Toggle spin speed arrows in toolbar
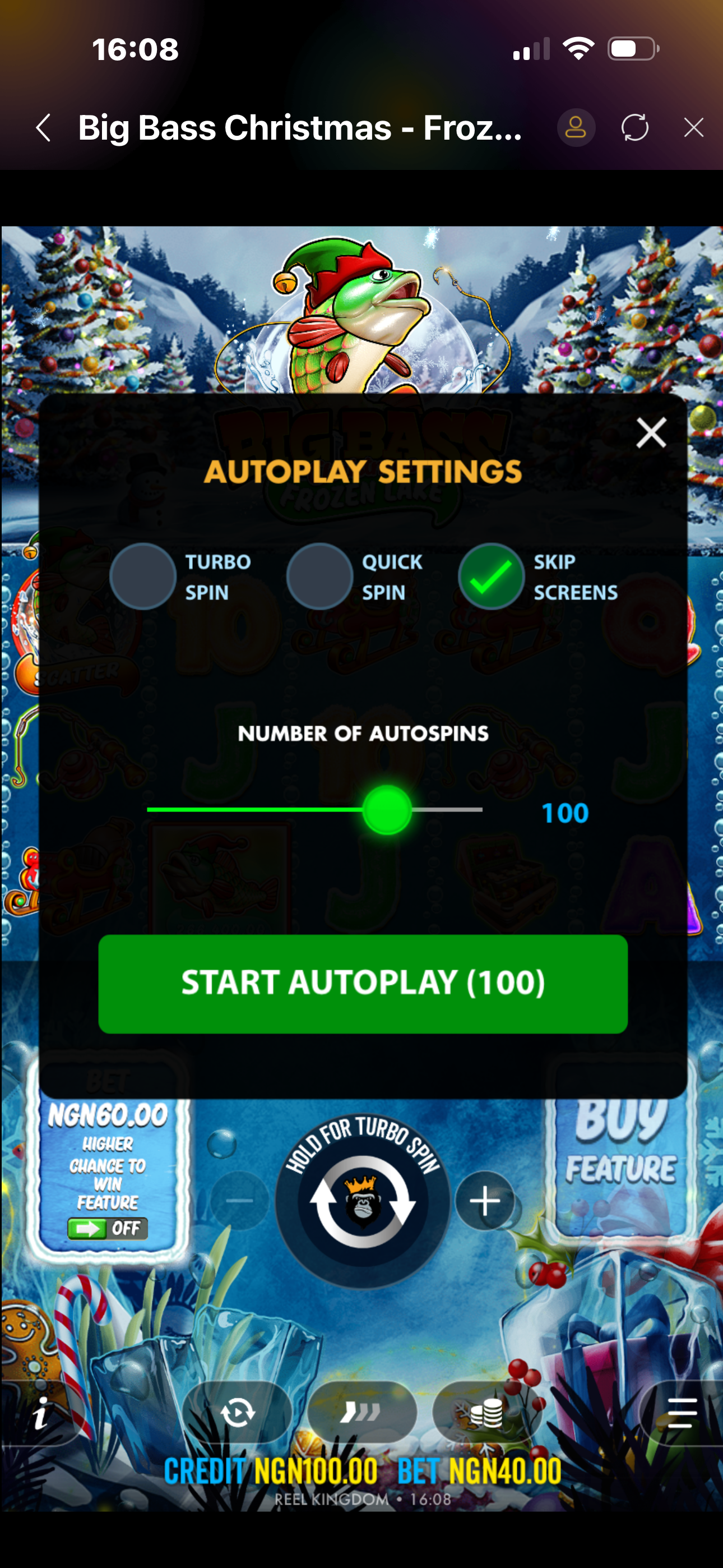 [x=361, y=1412]
